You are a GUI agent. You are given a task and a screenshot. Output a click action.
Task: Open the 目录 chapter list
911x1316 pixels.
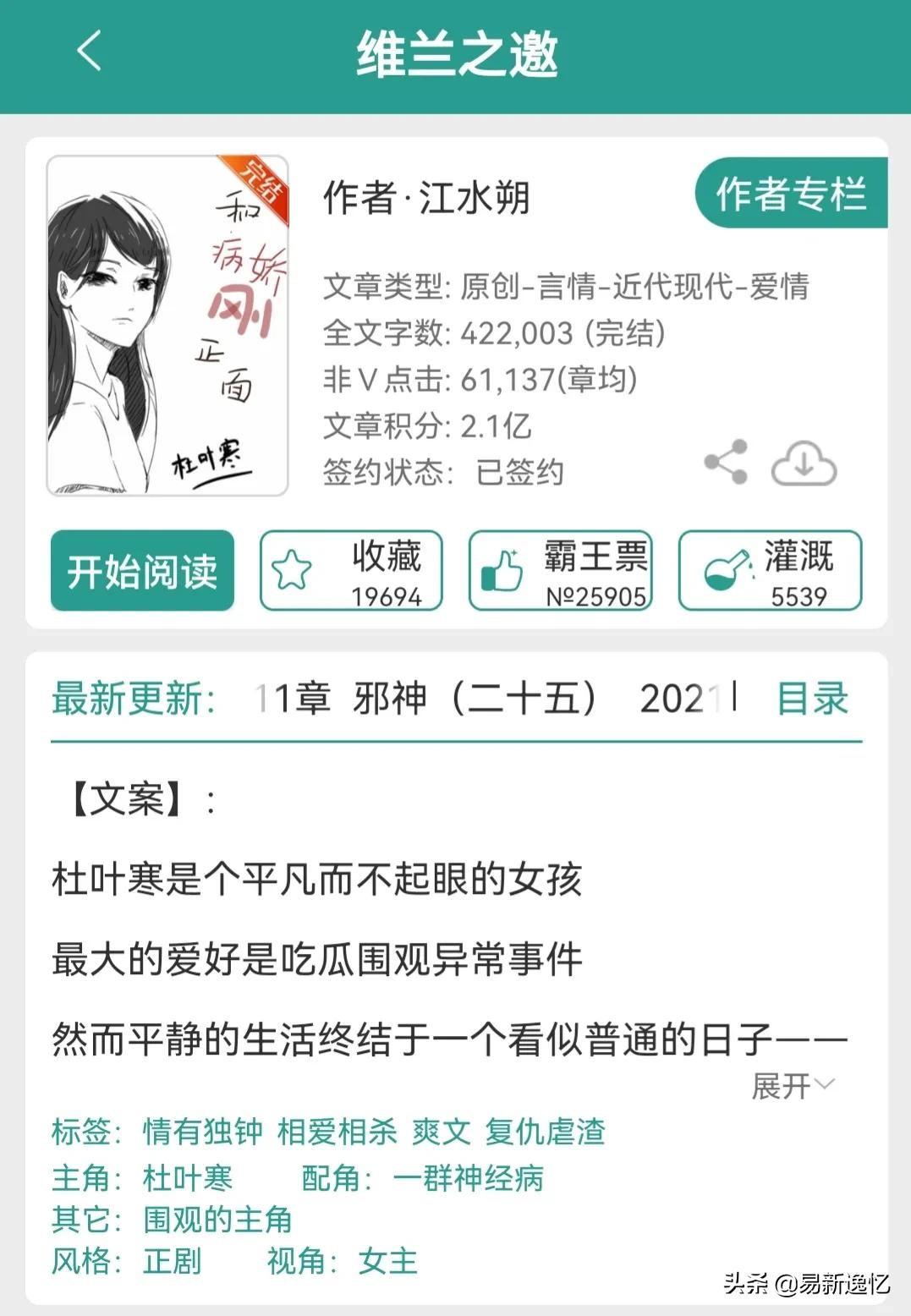(x=812, y=699)
